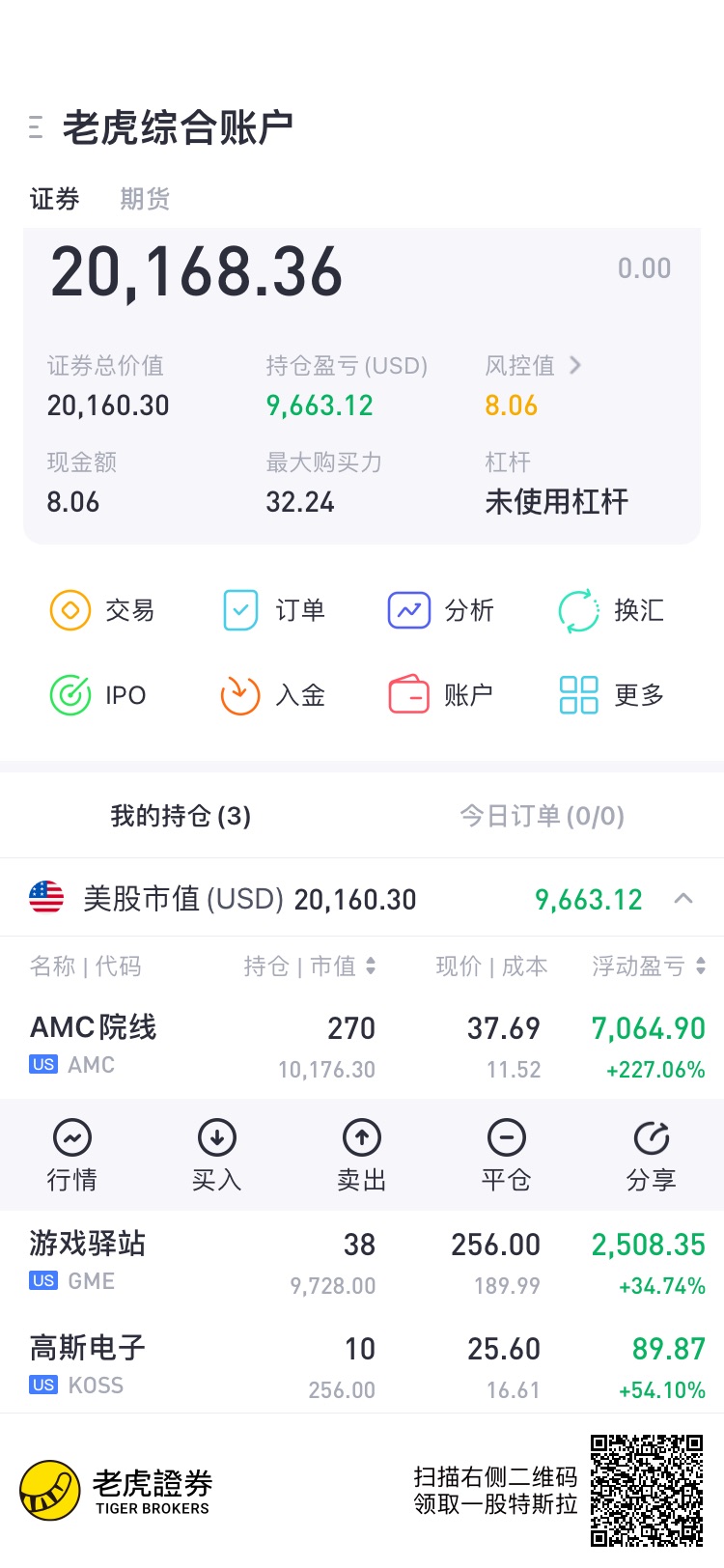The height and width of the screenshot is (1568, 724).
Task: Open the 交易 trading shortcut
Action: (102, 610)
